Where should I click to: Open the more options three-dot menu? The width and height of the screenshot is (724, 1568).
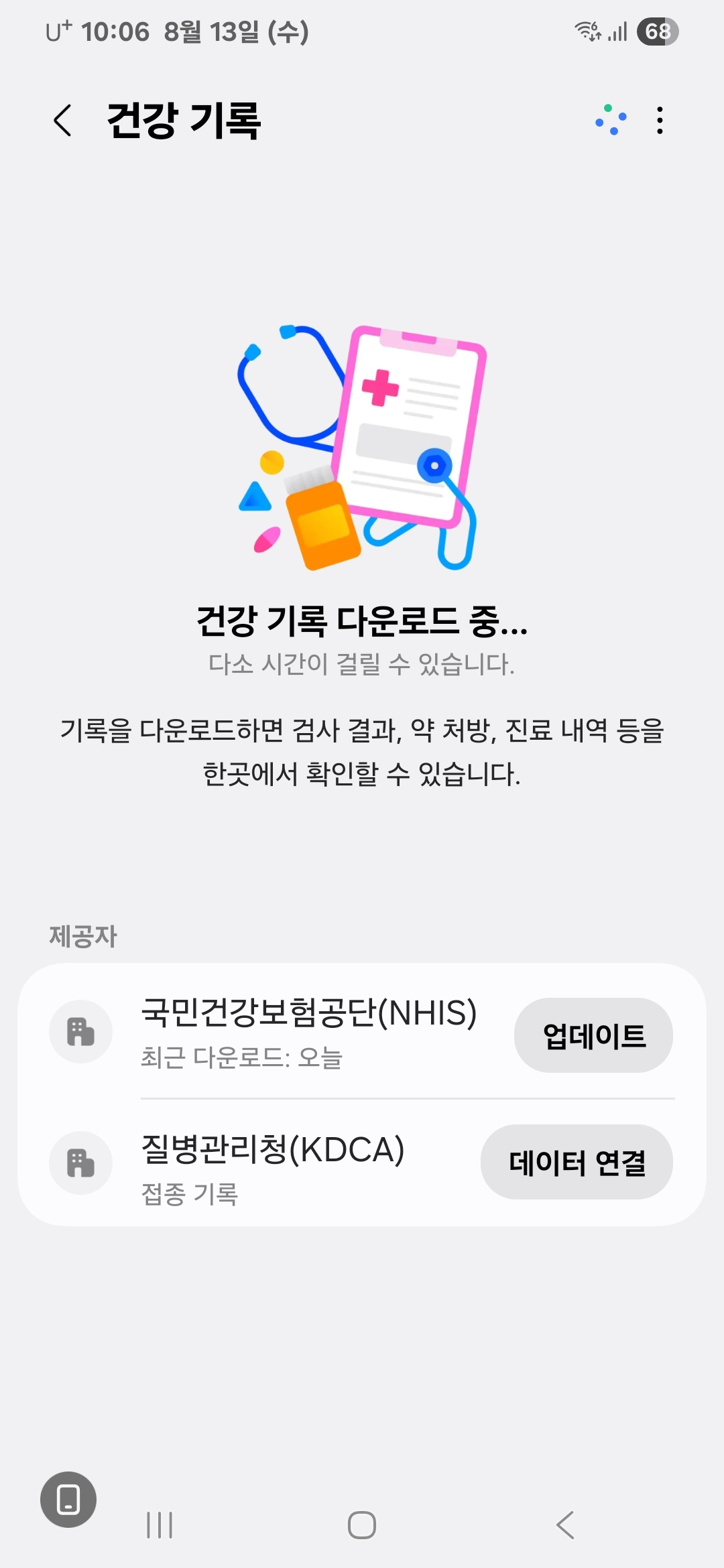point(660,120)
